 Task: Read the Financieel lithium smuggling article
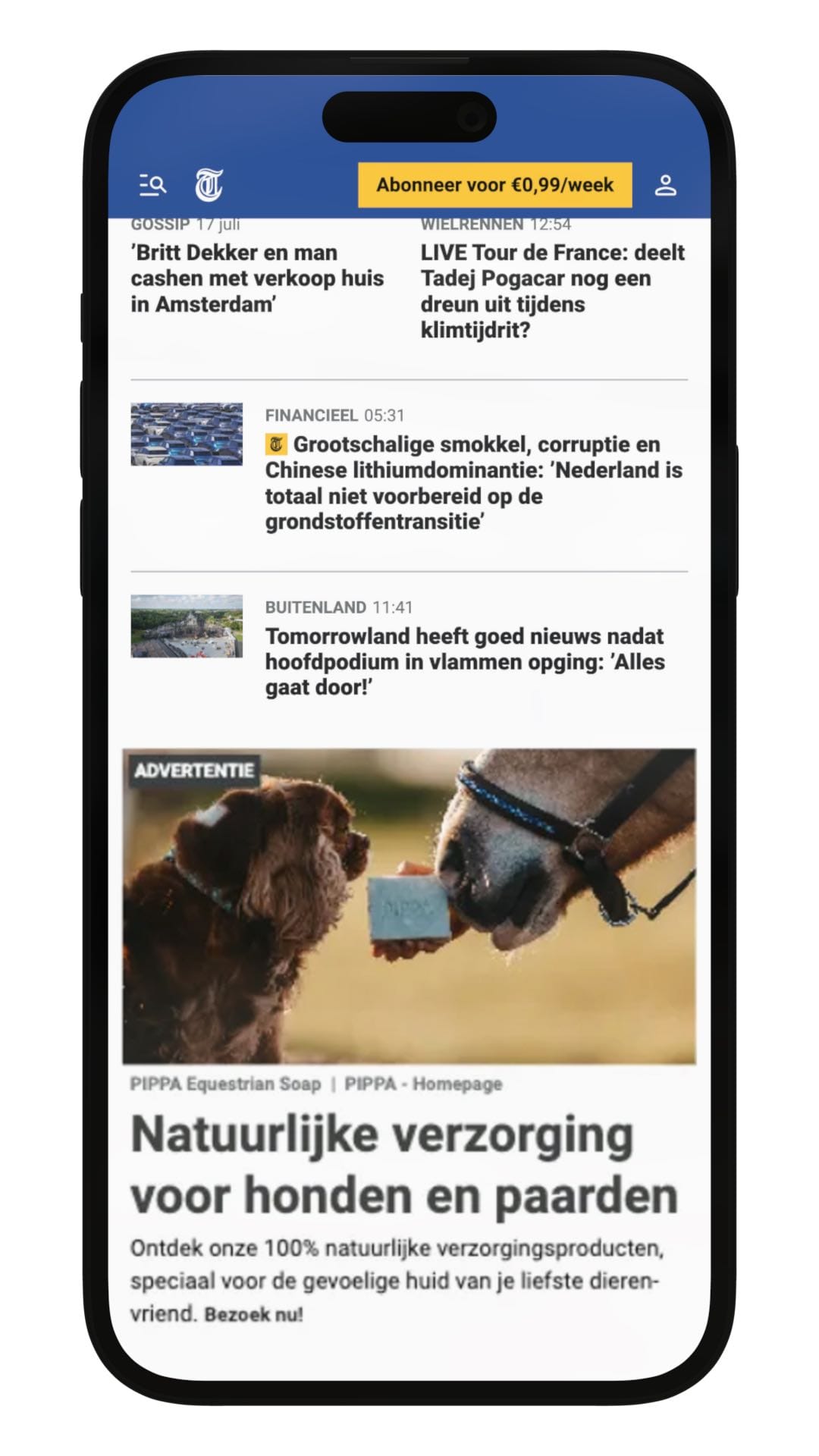tap(473, 482)
